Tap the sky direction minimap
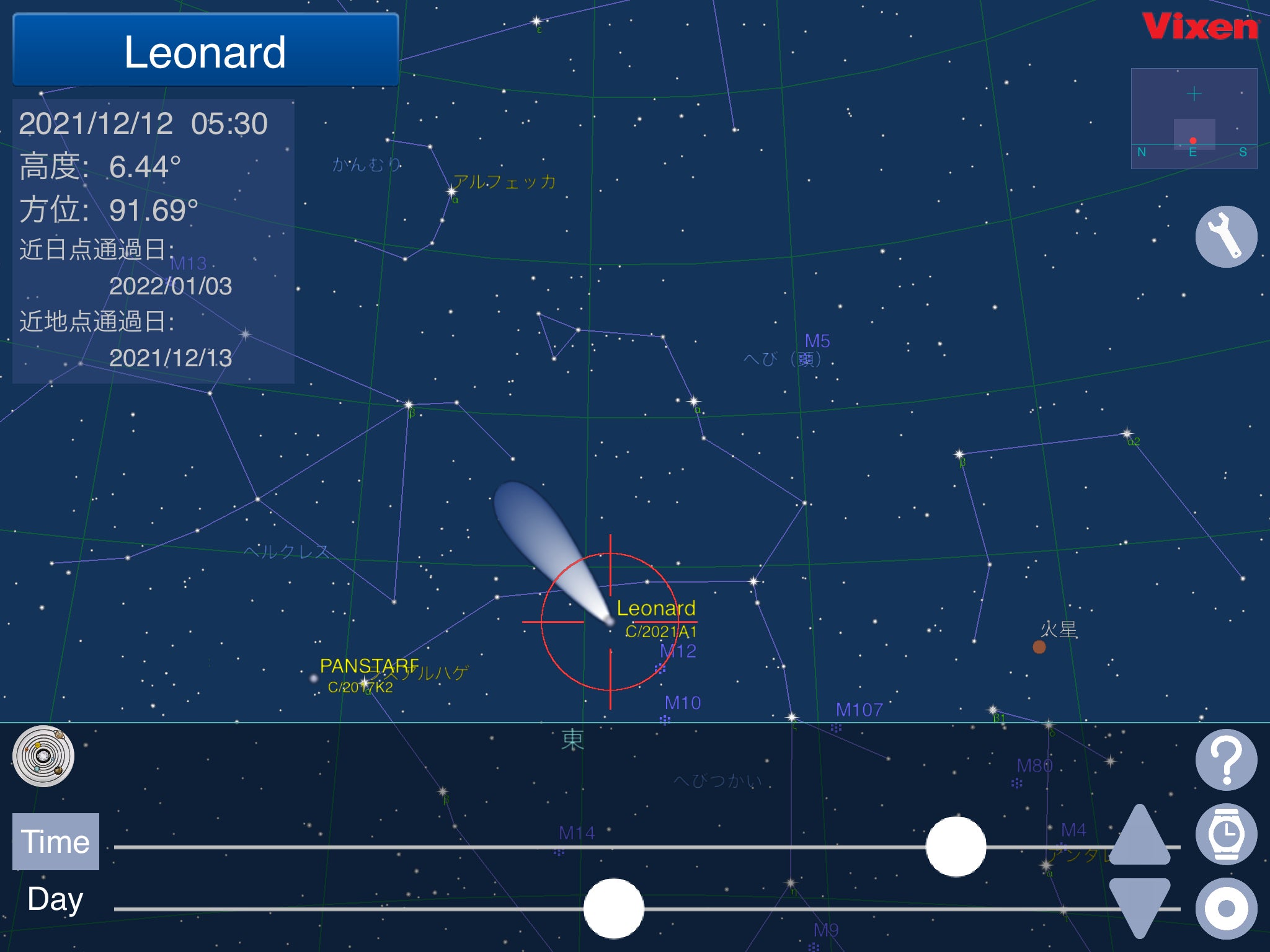 [x=1194, y=118]
